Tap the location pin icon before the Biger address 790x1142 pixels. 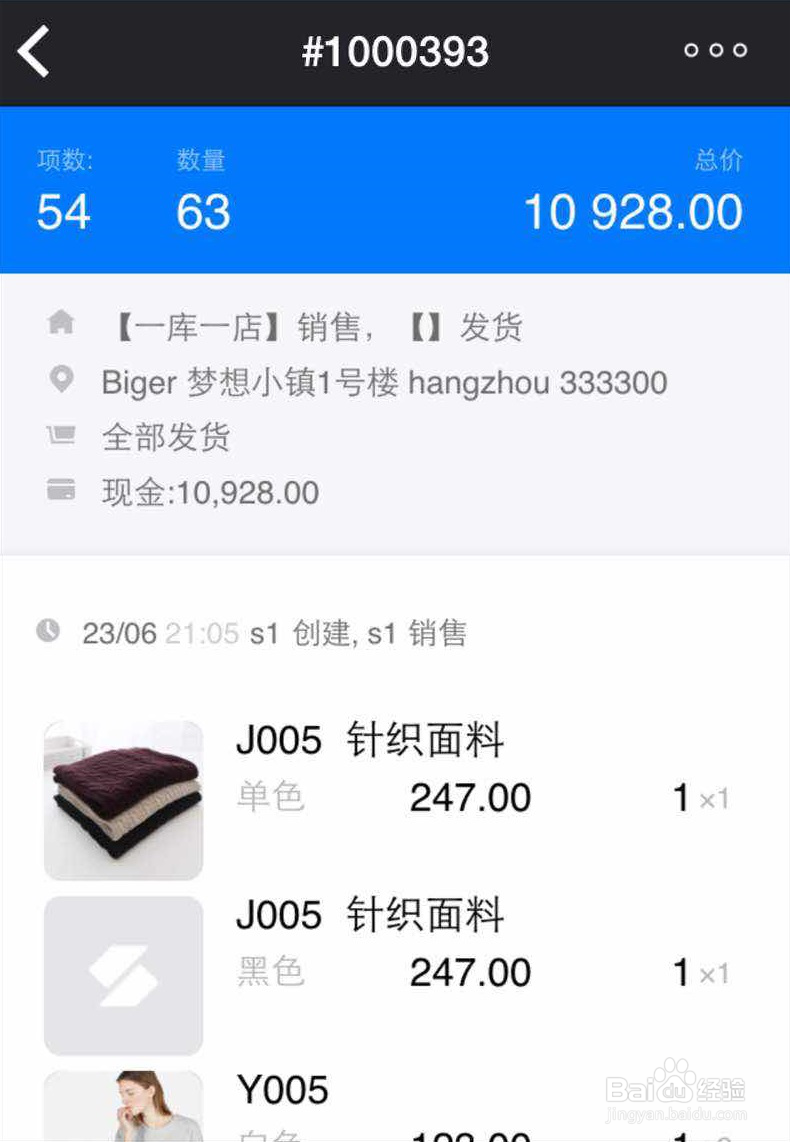(62, 381)
